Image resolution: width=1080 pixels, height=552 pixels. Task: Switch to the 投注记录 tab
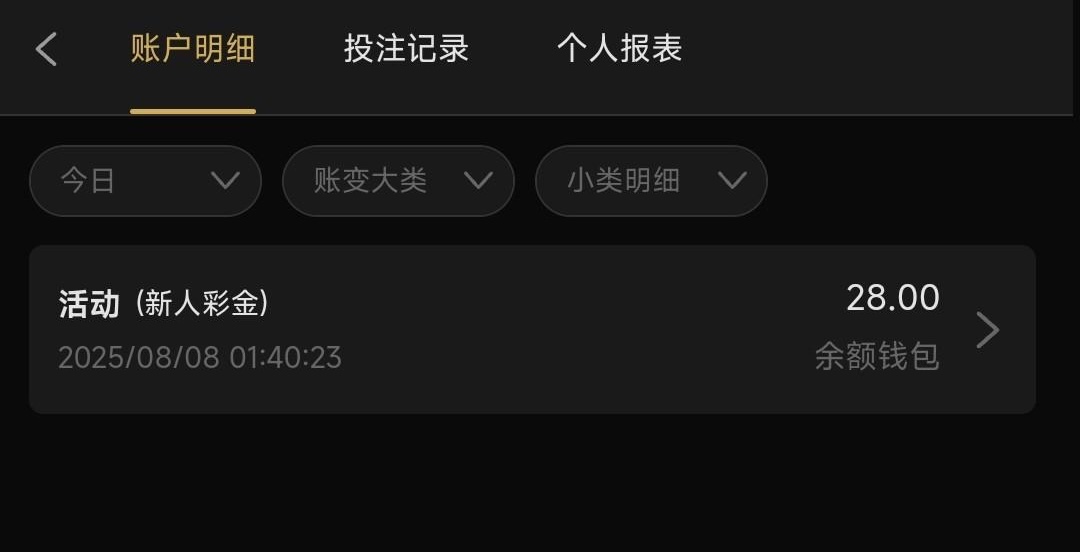click(x=406, y=49)
